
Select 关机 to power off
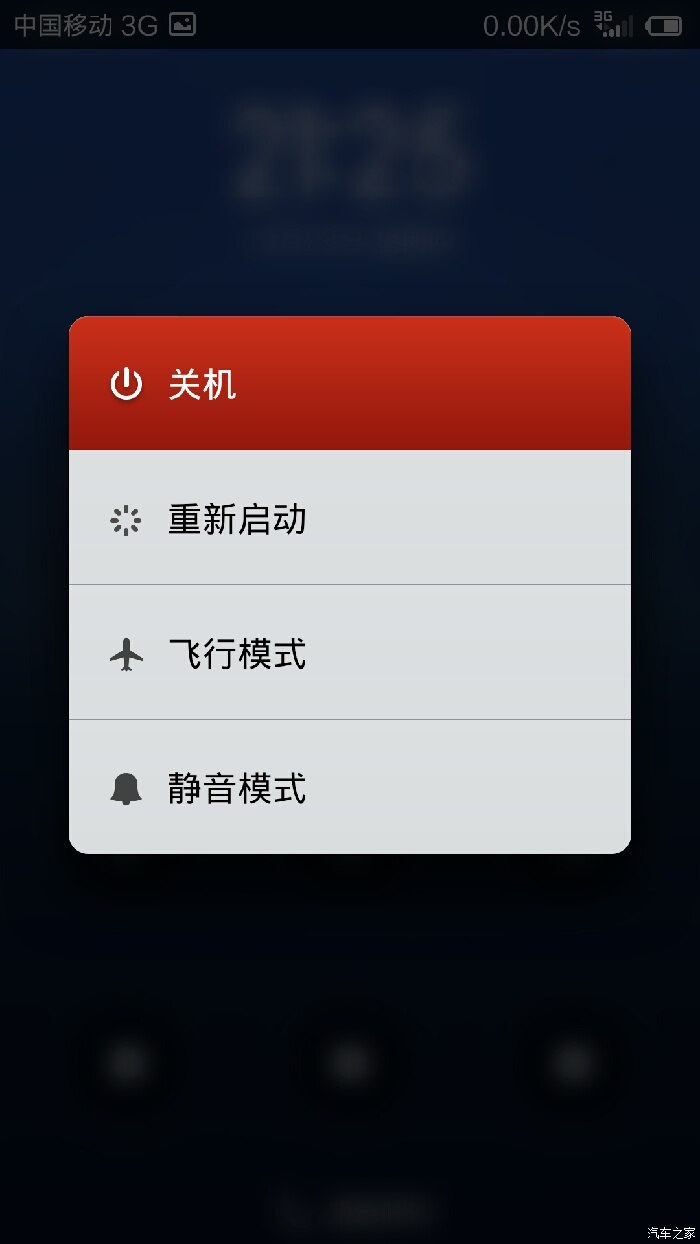coord(349,384)
